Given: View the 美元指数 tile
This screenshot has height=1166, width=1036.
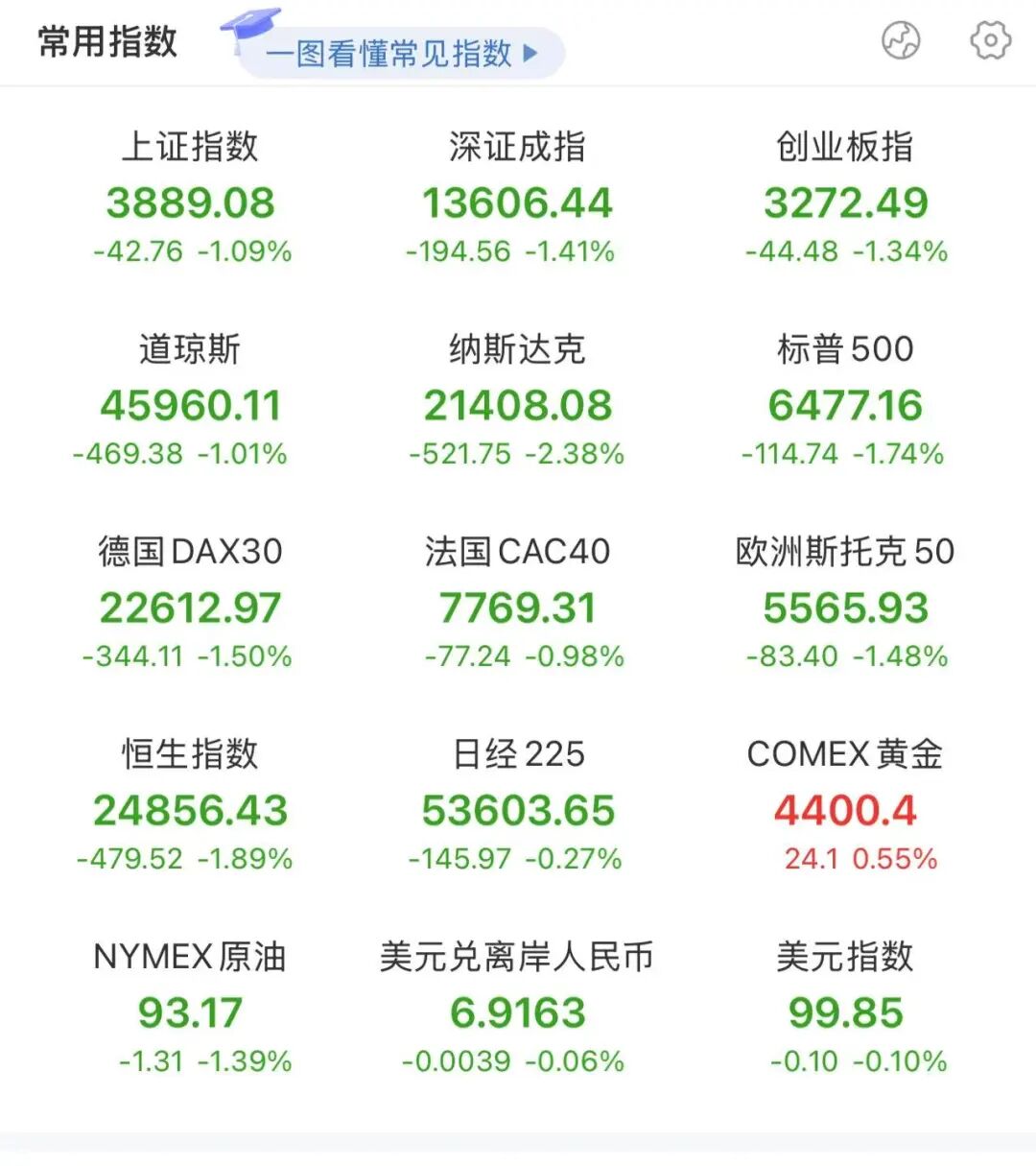Looking at the screenshot, I should [845, 1011].
